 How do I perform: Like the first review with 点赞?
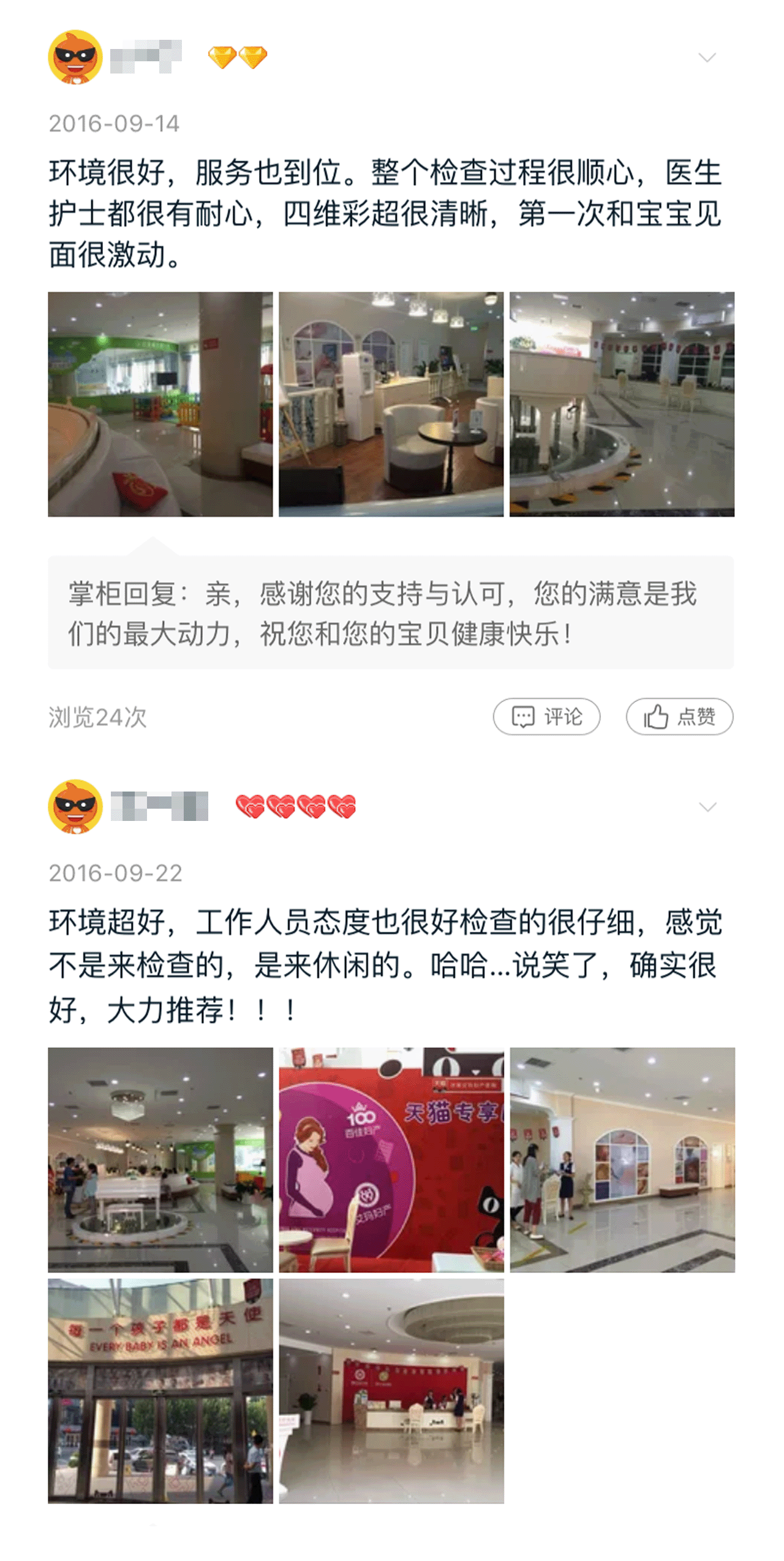click(x=679, y=716)
